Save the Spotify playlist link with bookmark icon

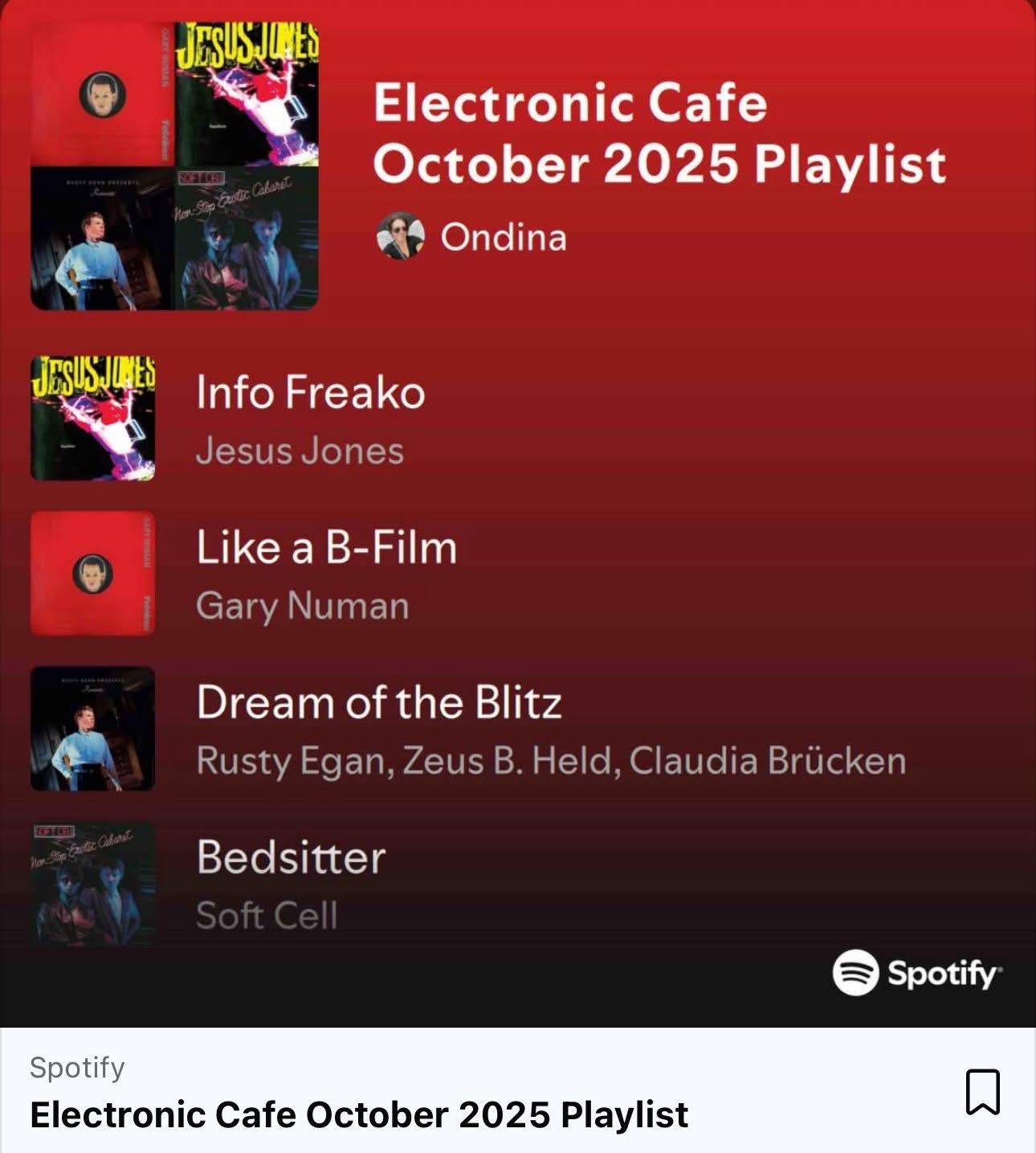tap(982, 1092)
